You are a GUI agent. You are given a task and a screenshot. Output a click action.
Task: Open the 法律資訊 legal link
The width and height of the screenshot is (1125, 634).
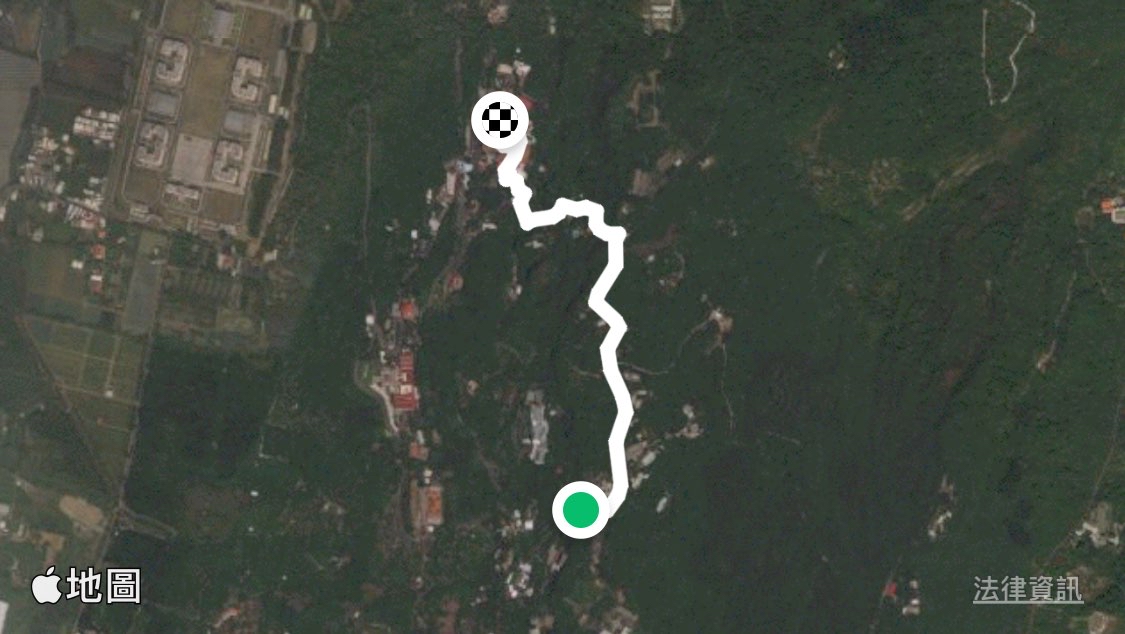(1027, 589)
